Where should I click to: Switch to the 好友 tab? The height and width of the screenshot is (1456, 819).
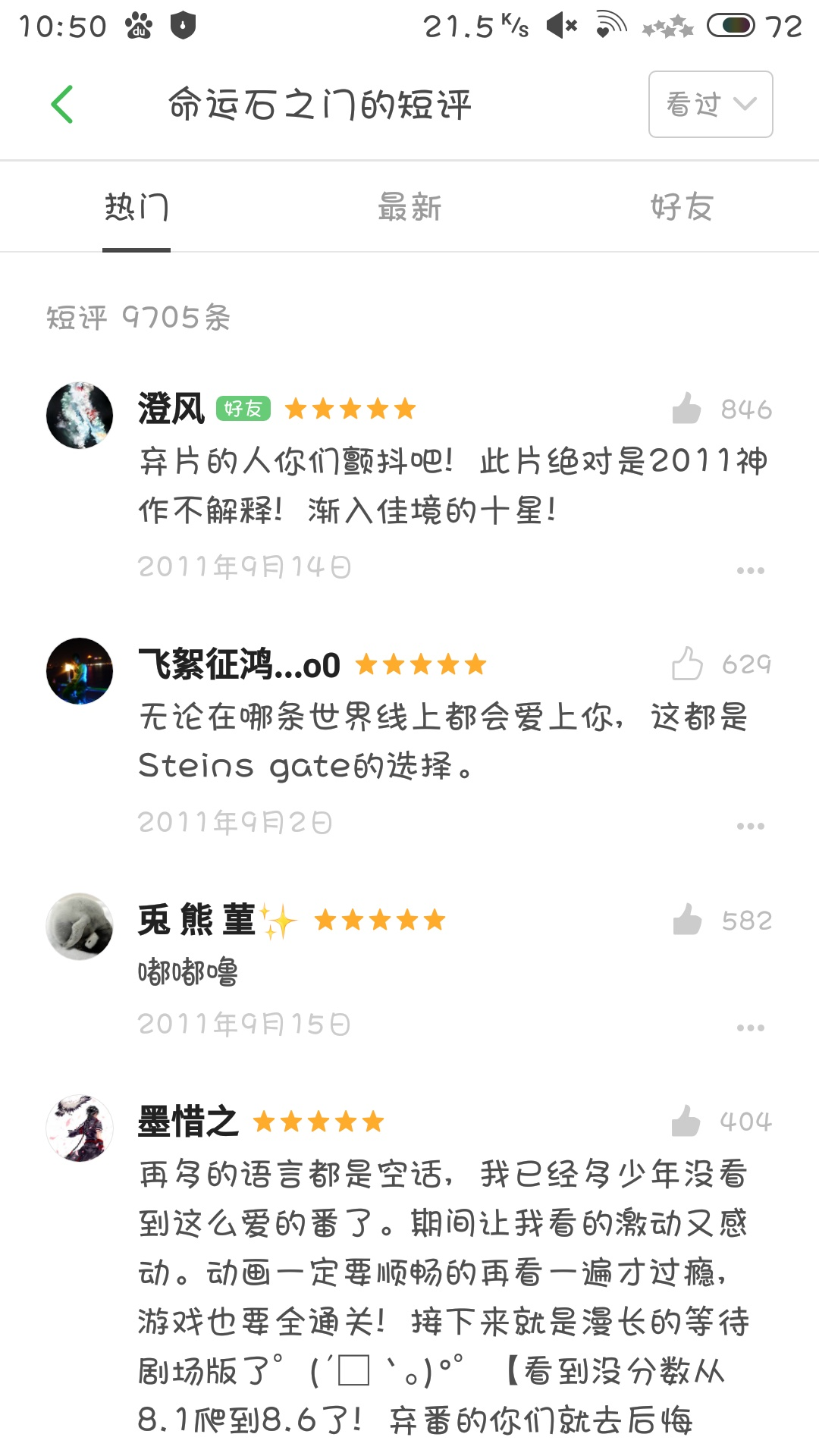pos(682,207)
